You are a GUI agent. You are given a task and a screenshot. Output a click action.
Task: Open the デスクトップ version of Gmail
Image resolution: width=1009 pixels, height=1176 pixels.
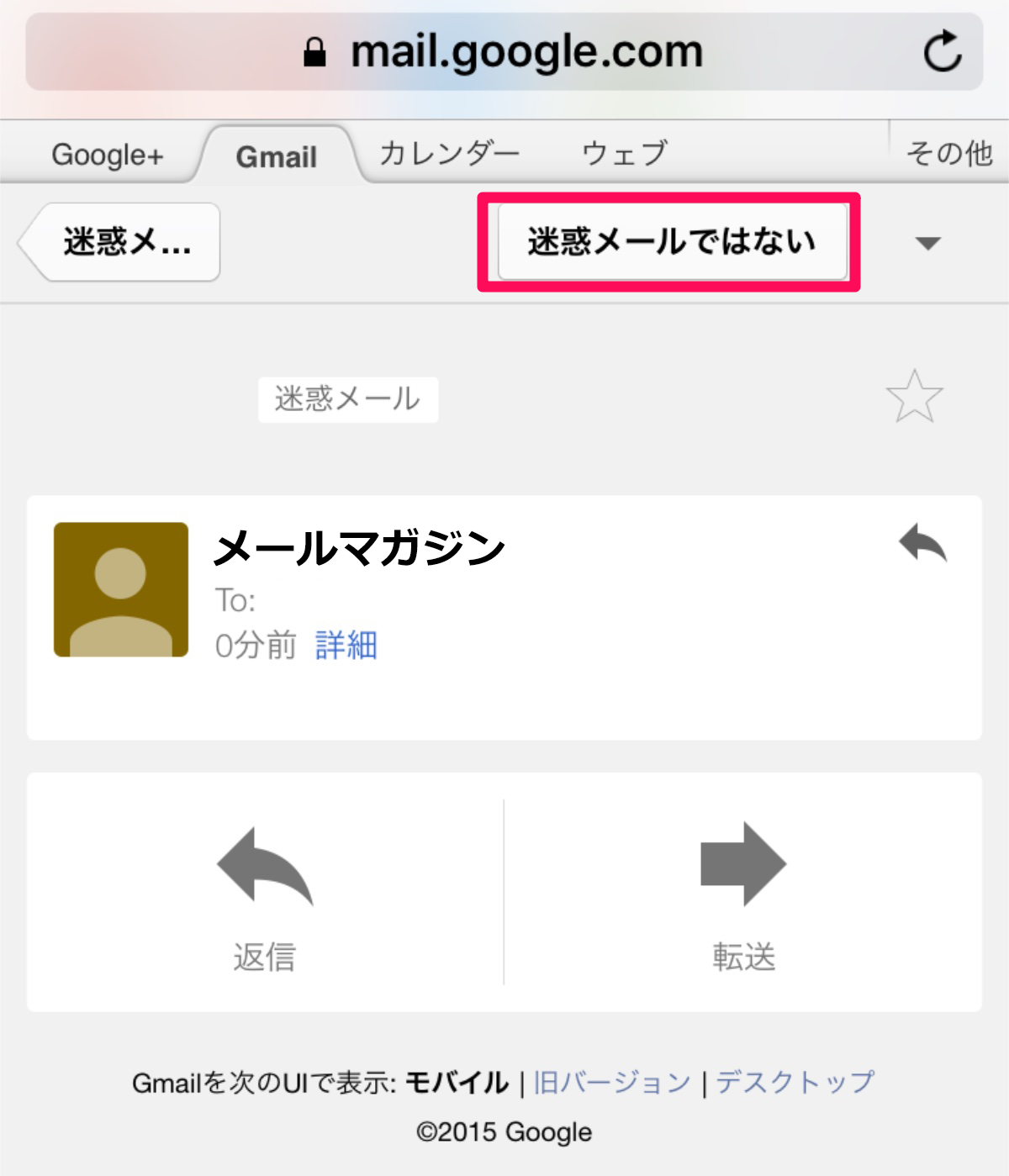(x=795, y=1082)
